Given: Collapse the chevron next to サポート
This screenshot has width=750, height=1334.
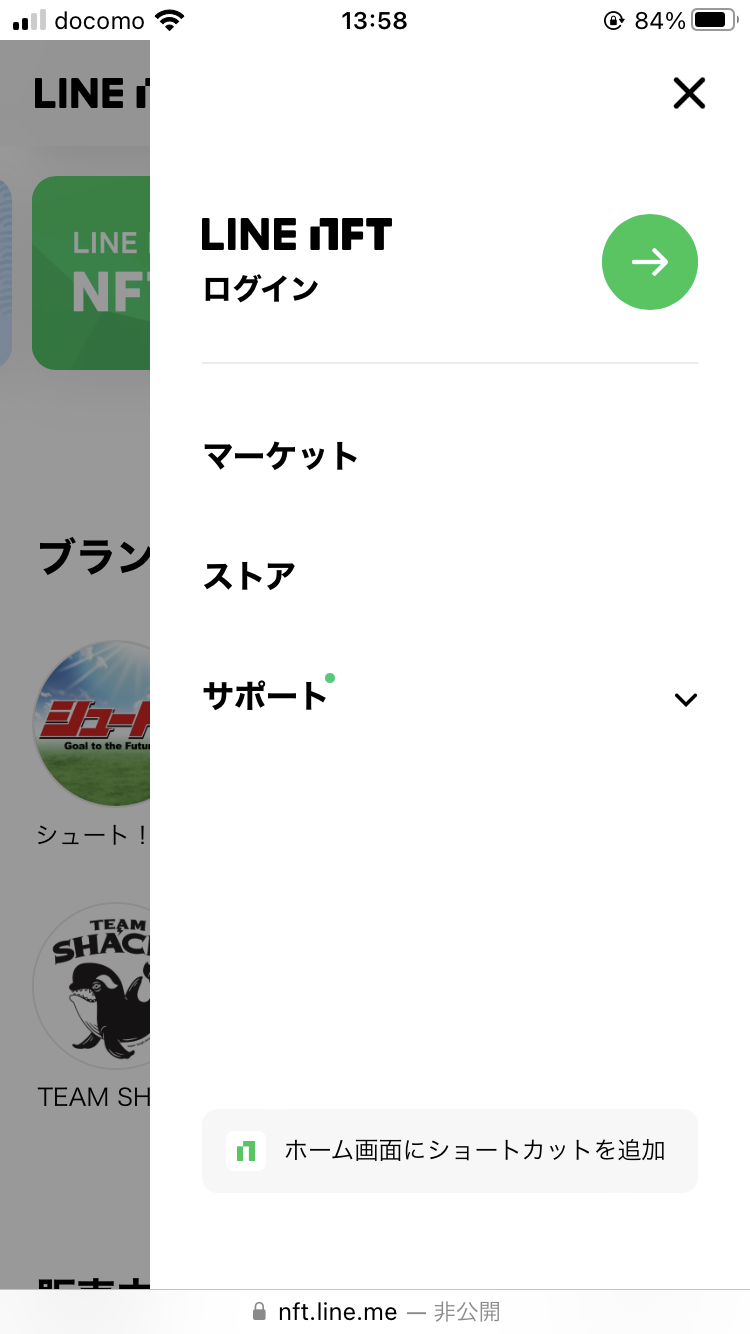Looking at the screenshot, I should (685, 699).
